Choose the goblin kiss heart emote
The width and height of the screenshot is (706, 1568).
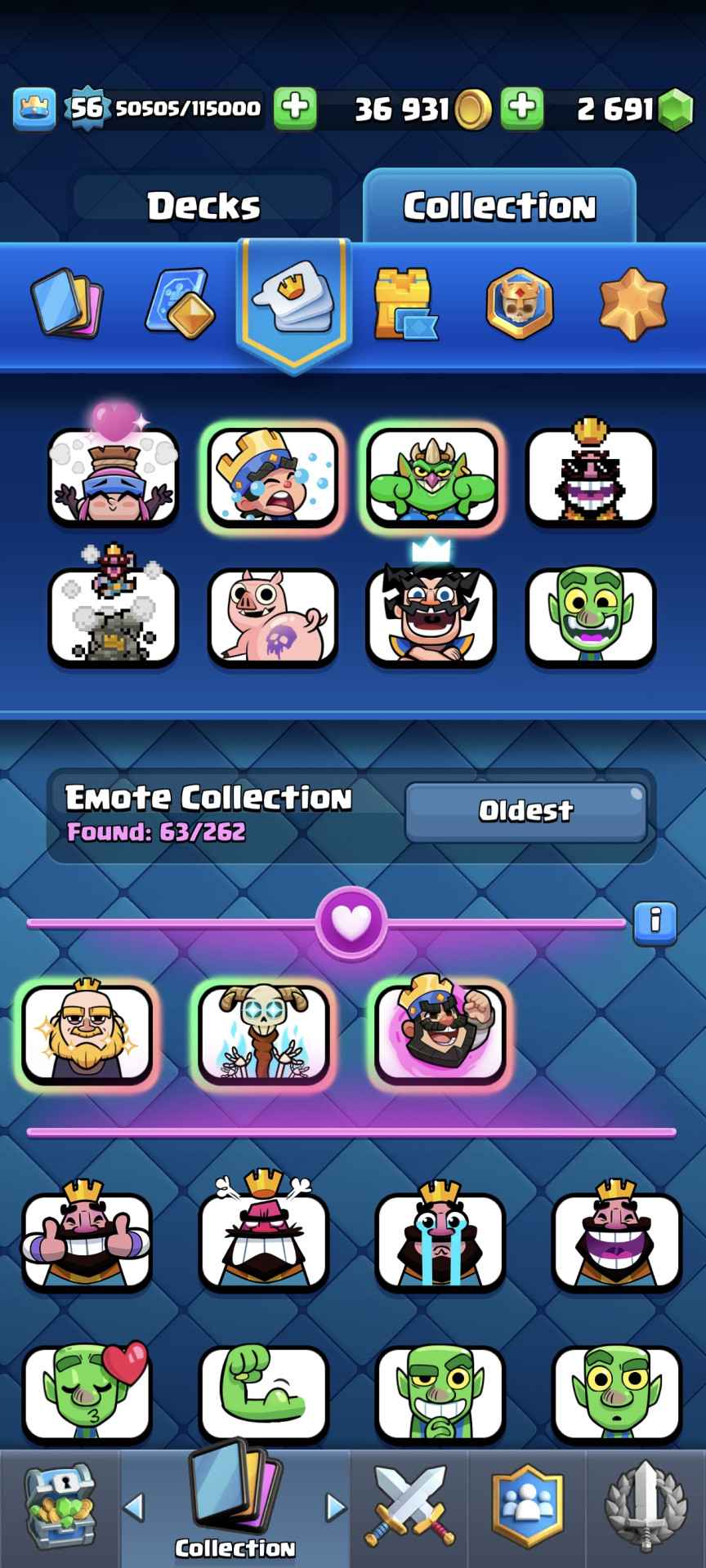(x=87, y=1392)
